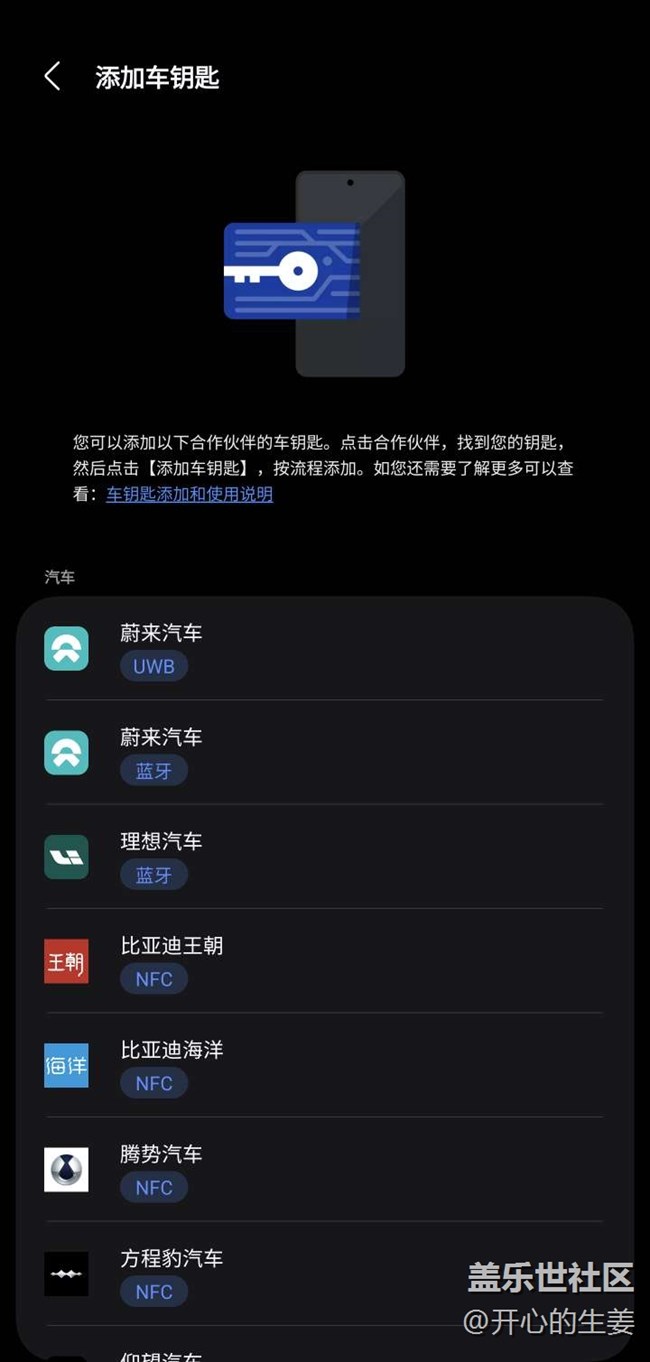Choose 理想汽车 as car key partner
Viewport: 650px width, 1362px height.
(x=324, y=857)
